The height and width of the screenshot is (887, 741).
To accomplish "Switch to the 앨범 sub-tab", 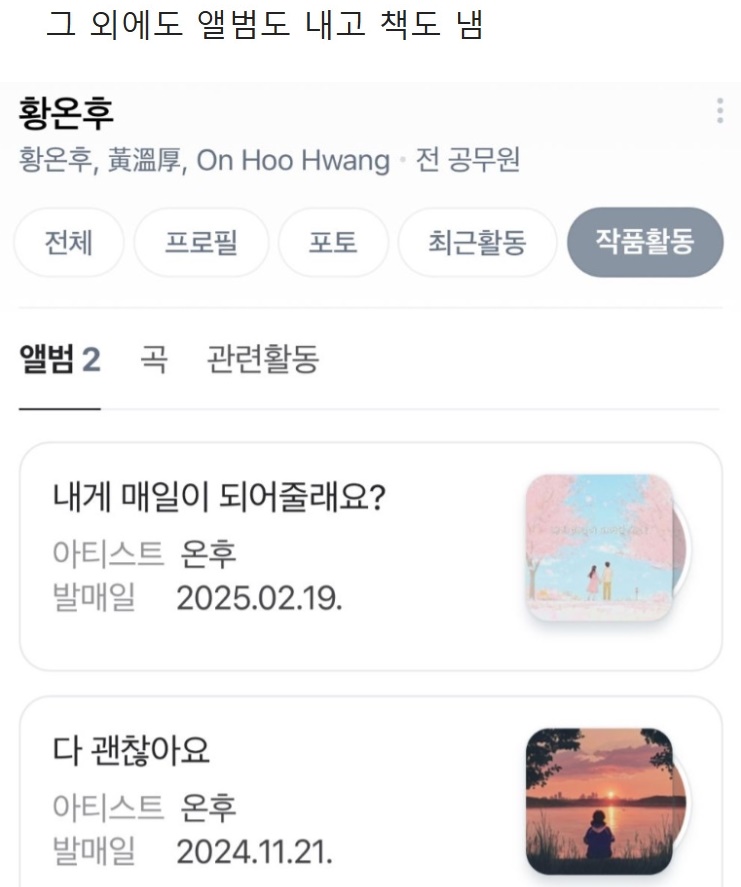I will coord(60,359).
